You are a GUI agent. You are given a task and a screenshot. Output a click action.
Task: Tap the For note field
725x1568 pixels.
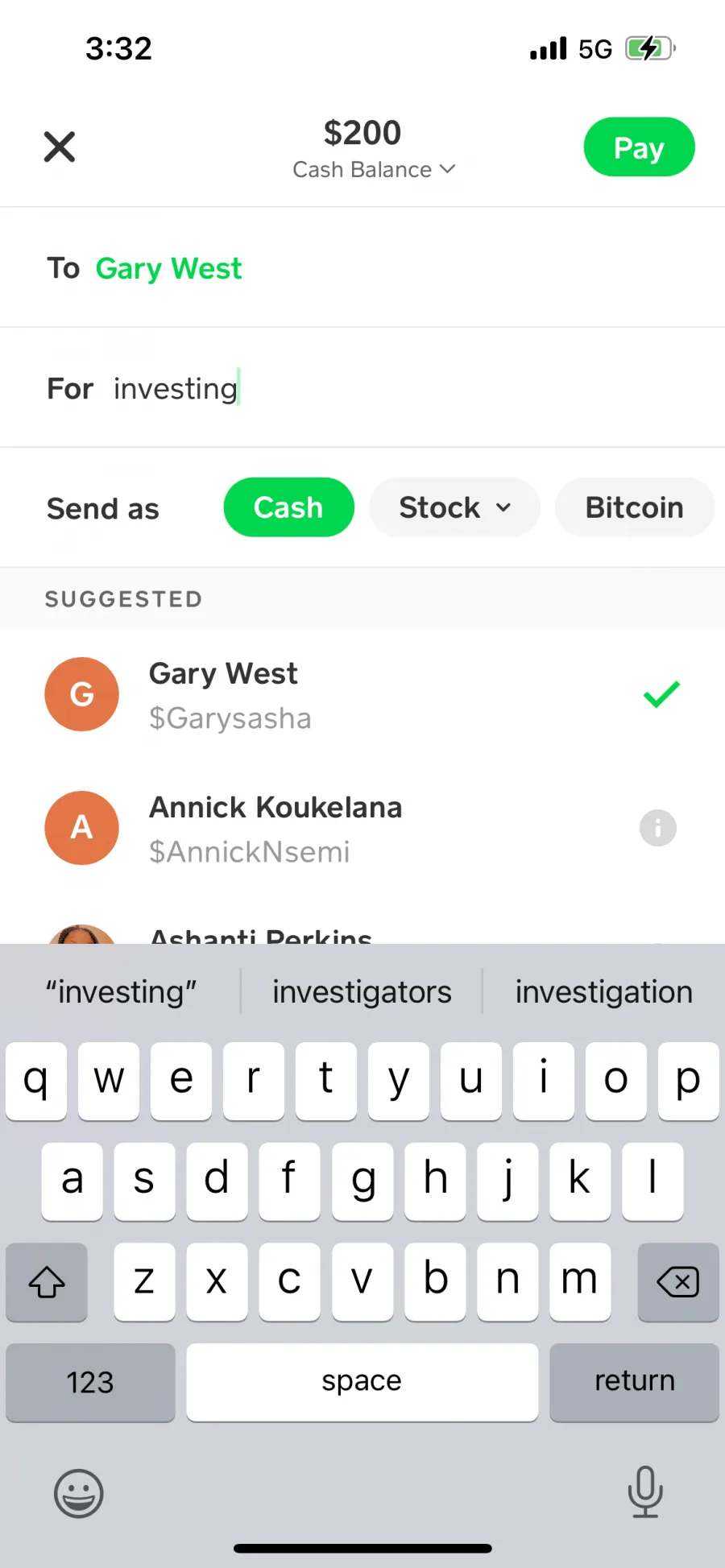362,388
